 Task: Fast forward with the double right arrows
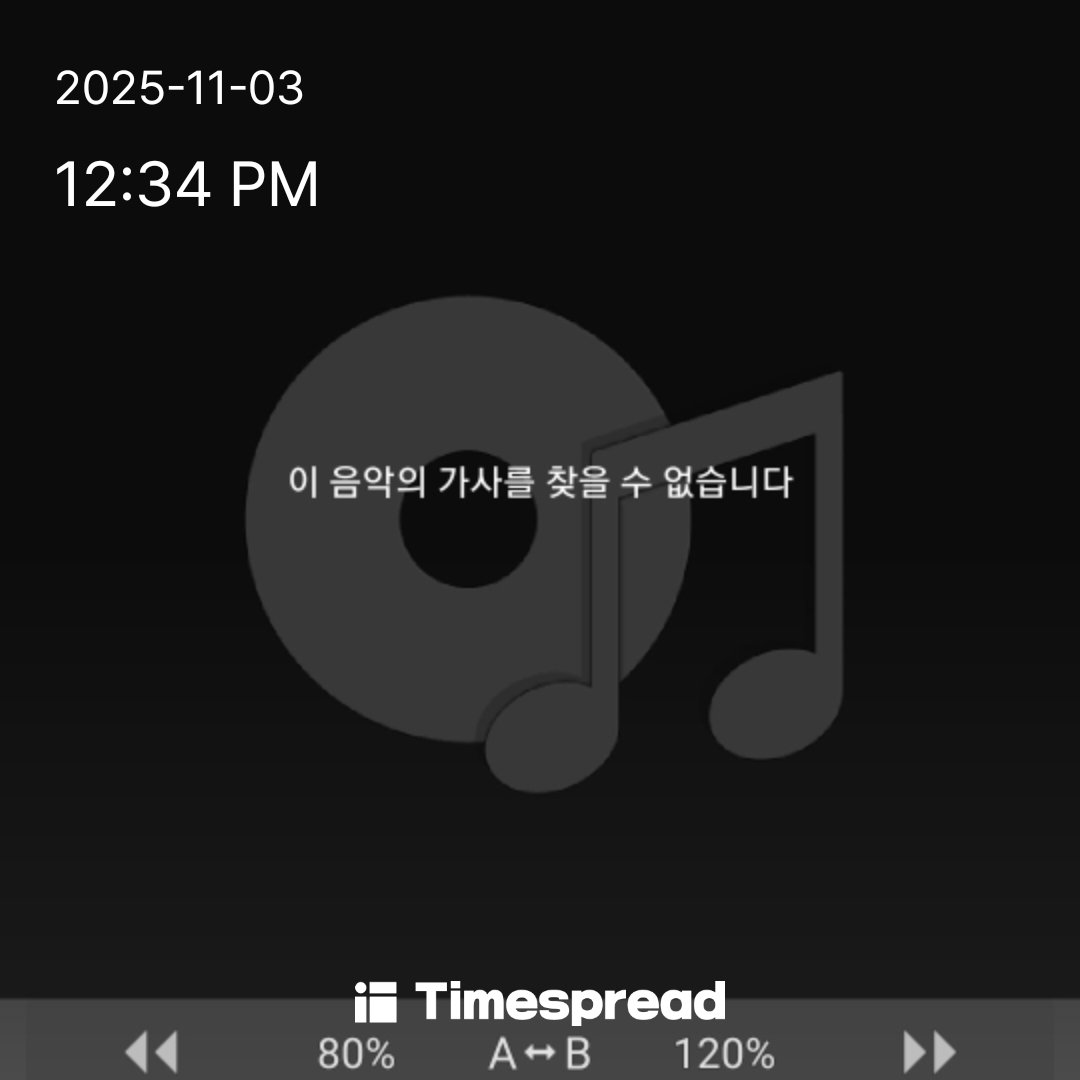[x=929, y=1052]
